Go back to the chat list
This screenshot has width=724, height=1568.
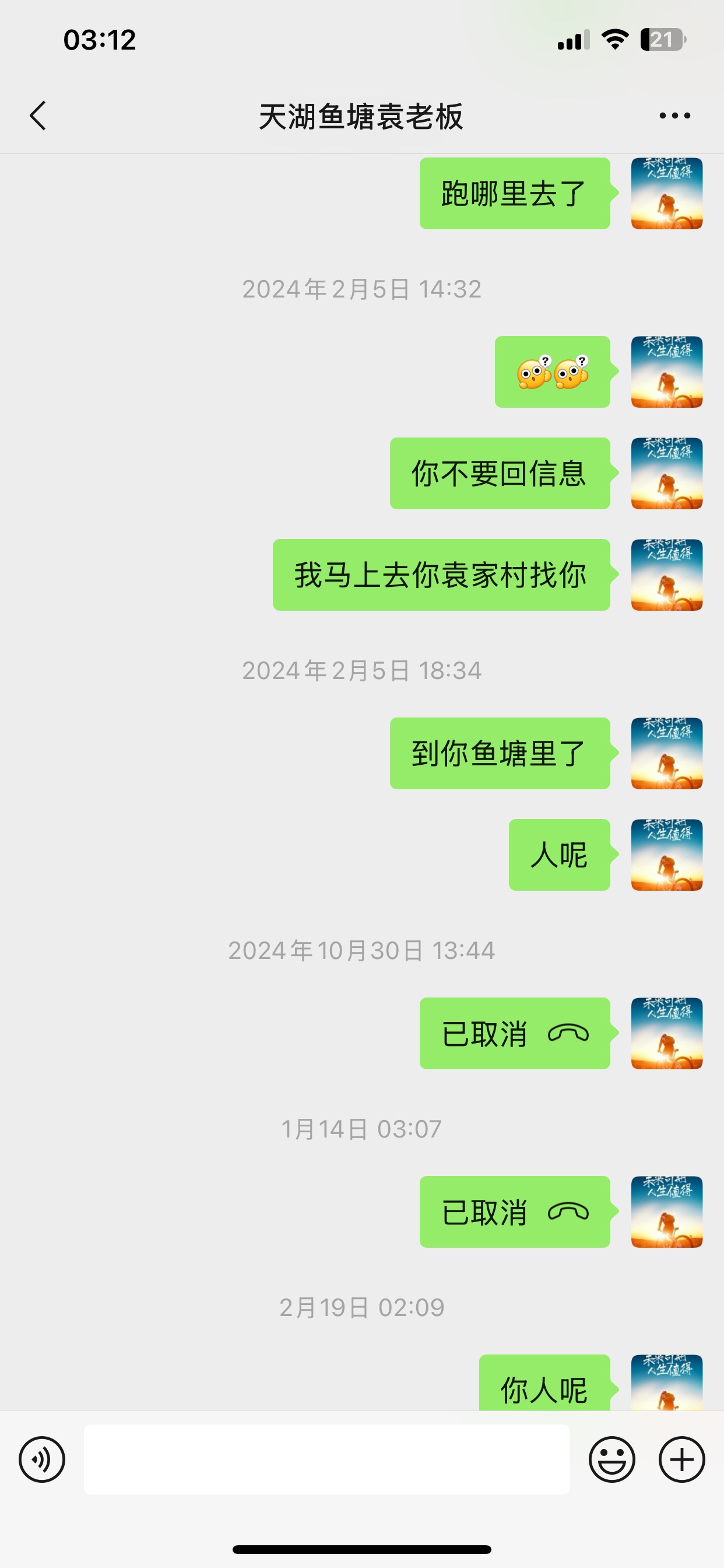pyautogui.click(x=38, y=116)
